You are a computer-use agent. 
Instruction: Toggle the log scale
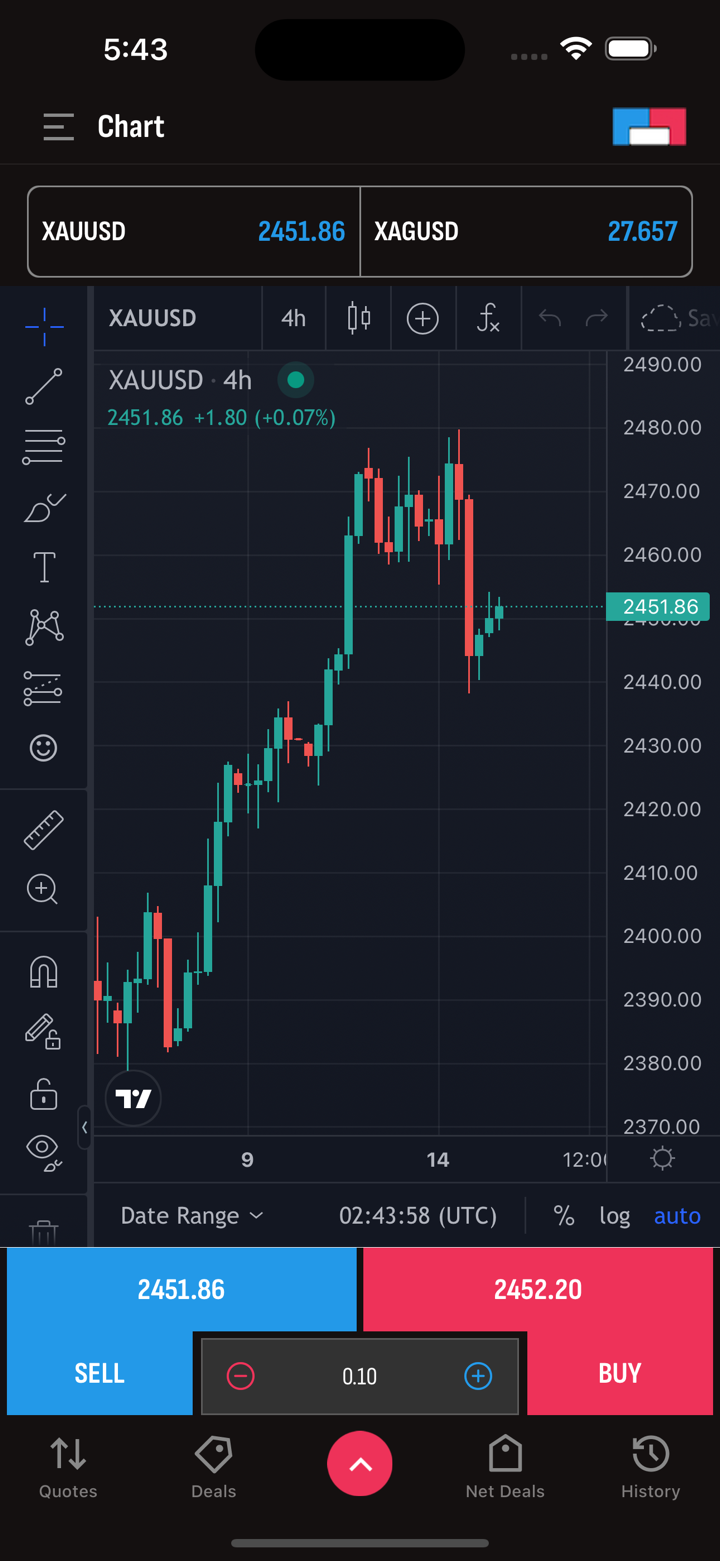pos(614,1216)
